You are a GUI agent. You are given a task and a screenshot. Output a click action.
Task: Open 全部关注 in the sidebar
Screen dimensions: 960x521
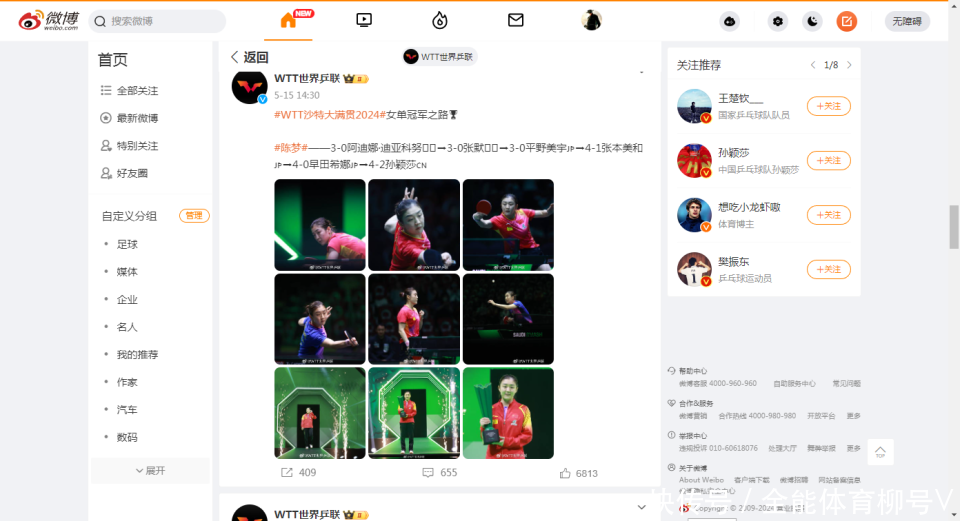pyautogui.click(x=136, y=91)
